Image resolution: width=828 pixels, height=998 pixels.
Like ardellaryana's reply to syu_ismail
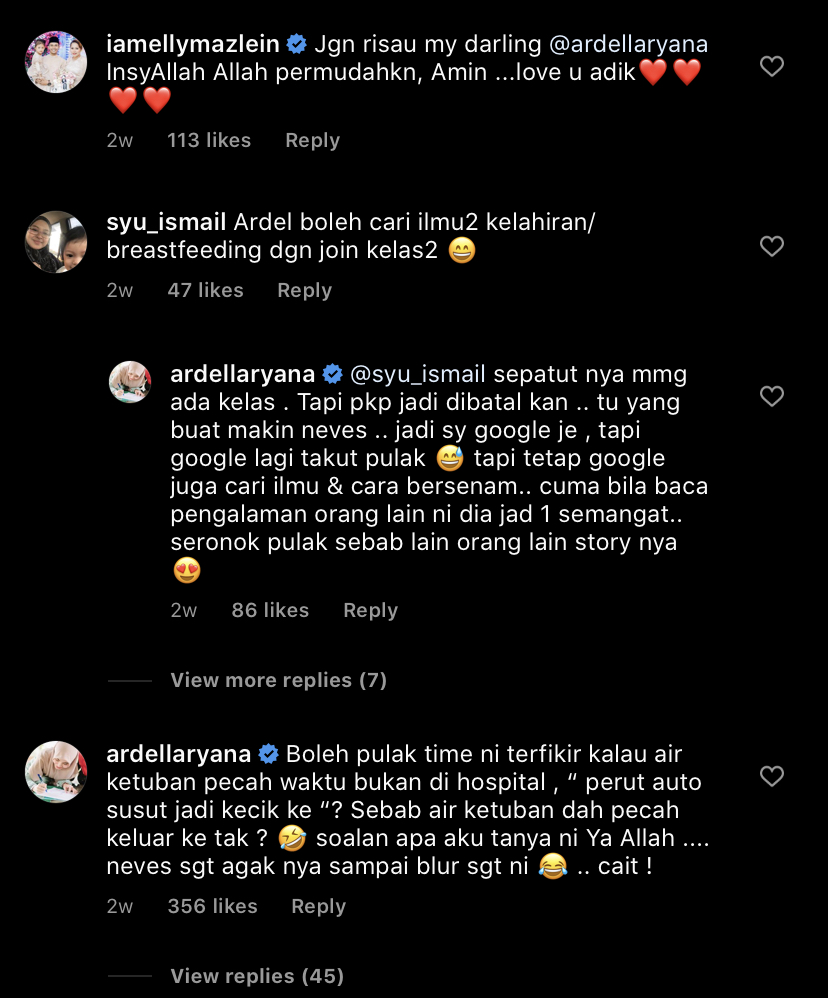point(771,396)
